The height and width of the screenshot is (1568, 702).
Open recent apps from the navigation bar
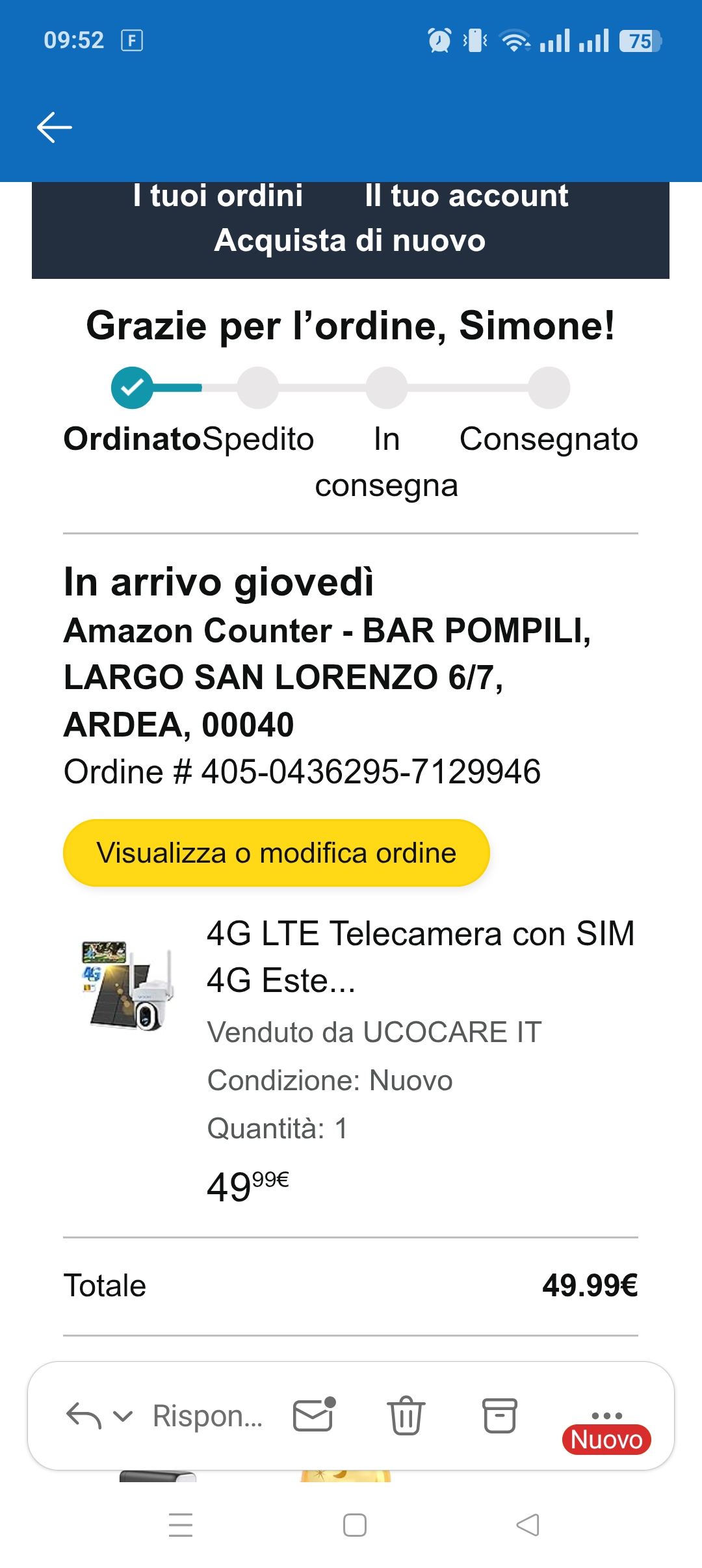[x=181, y=1525]
